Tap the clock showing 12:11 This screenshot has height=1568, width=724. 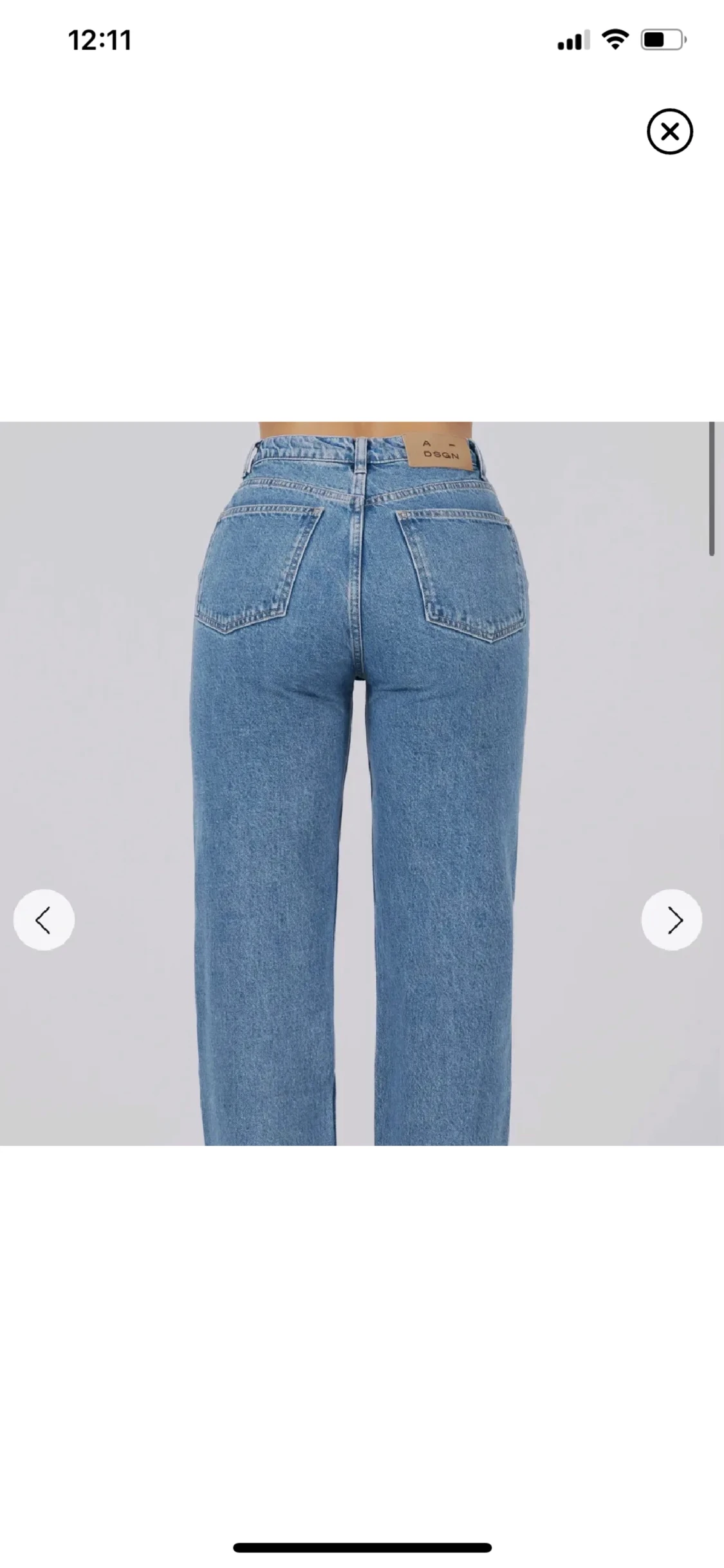point(100,40)
